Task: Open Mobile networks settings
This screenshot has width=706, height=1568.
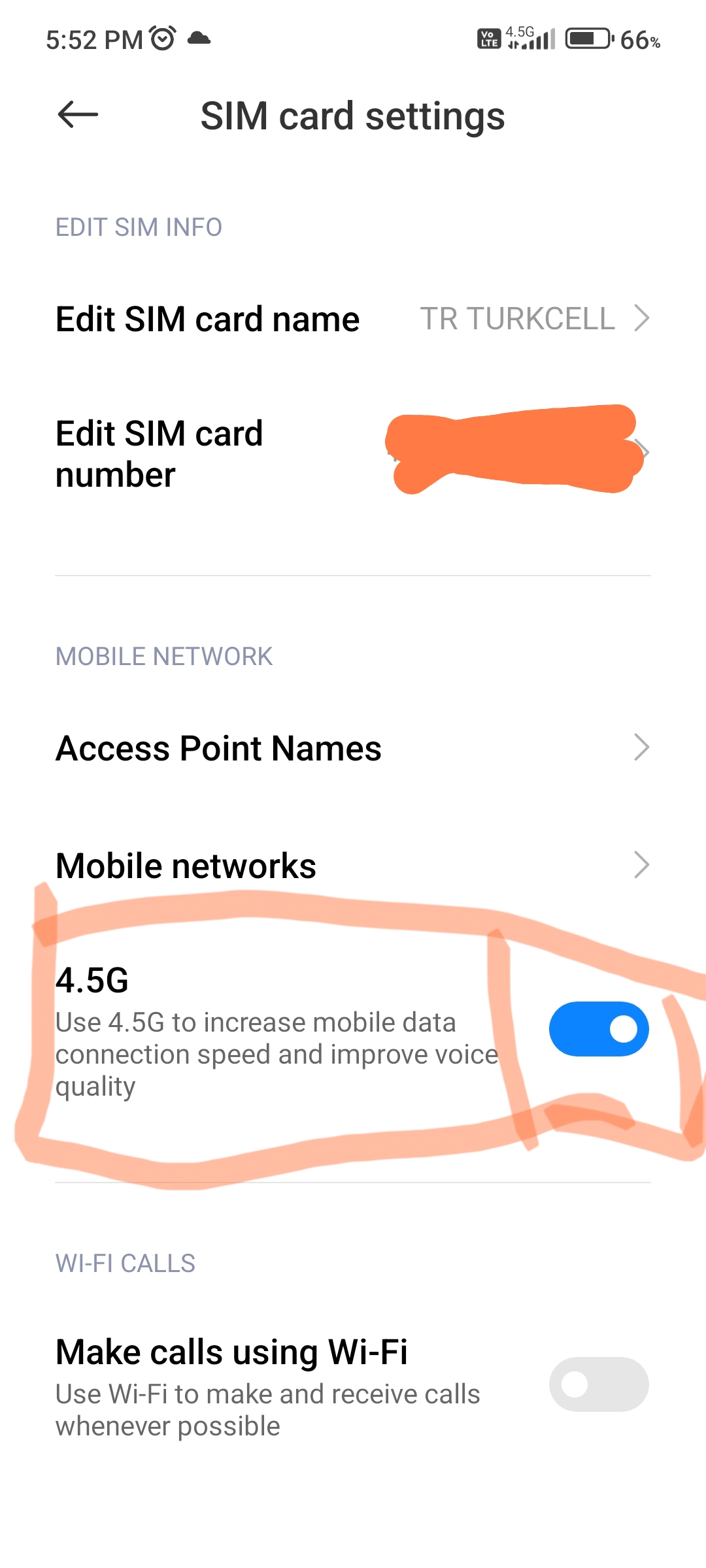Action: (x=353, y=866)
